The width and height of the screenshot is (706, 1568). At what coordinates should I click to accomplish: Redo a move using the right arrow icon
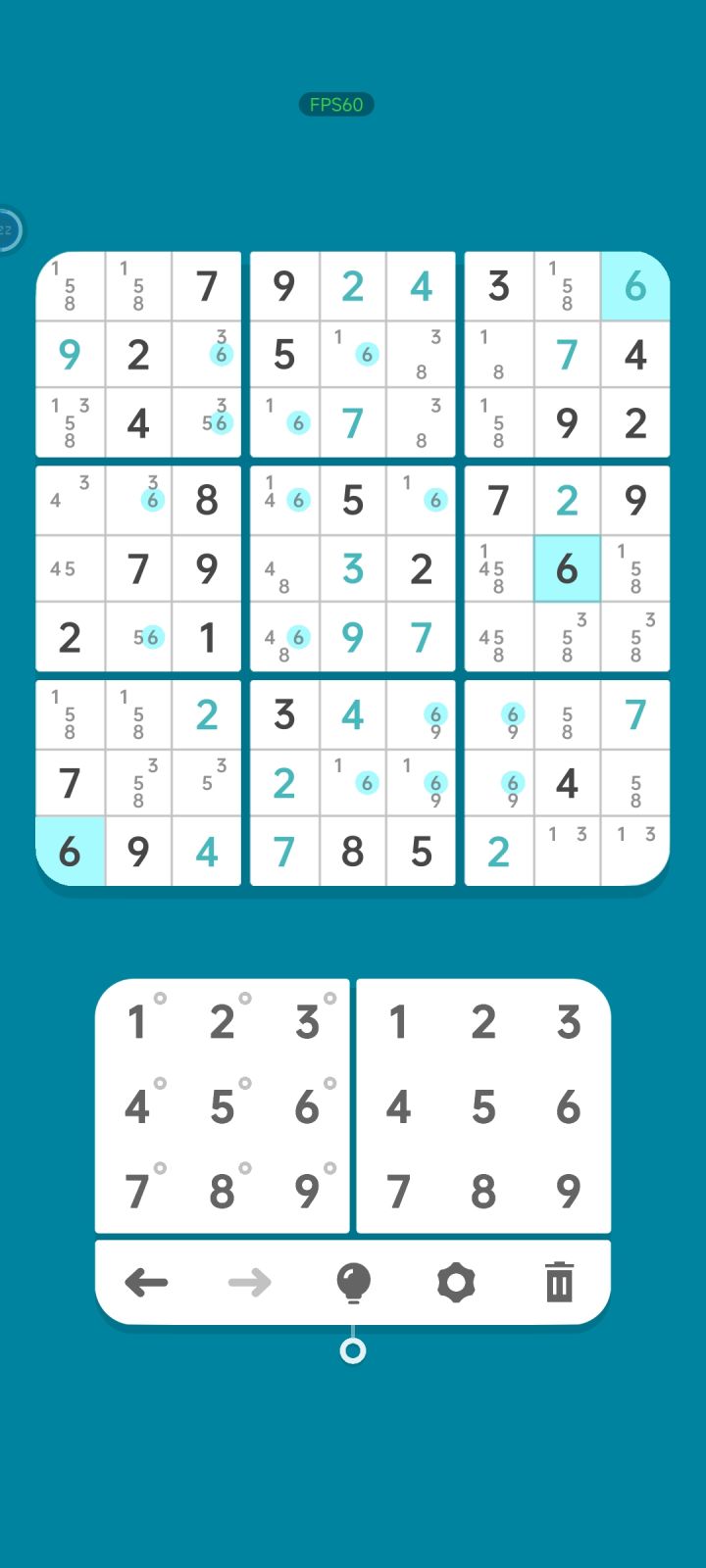[x=250, y=1282]
